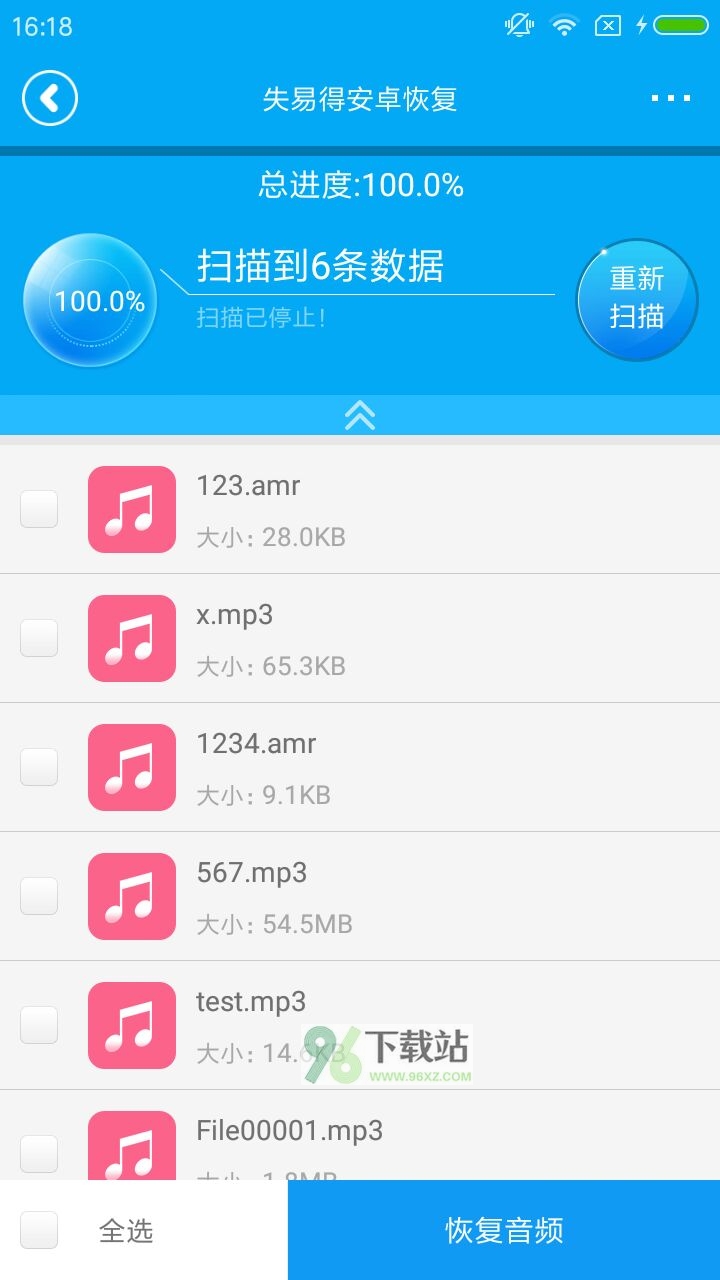Tap the 恢复音频 recover audio button
Image resolution: width=720 pixels, height=1280 pixels.
(x=503, y=1231)
